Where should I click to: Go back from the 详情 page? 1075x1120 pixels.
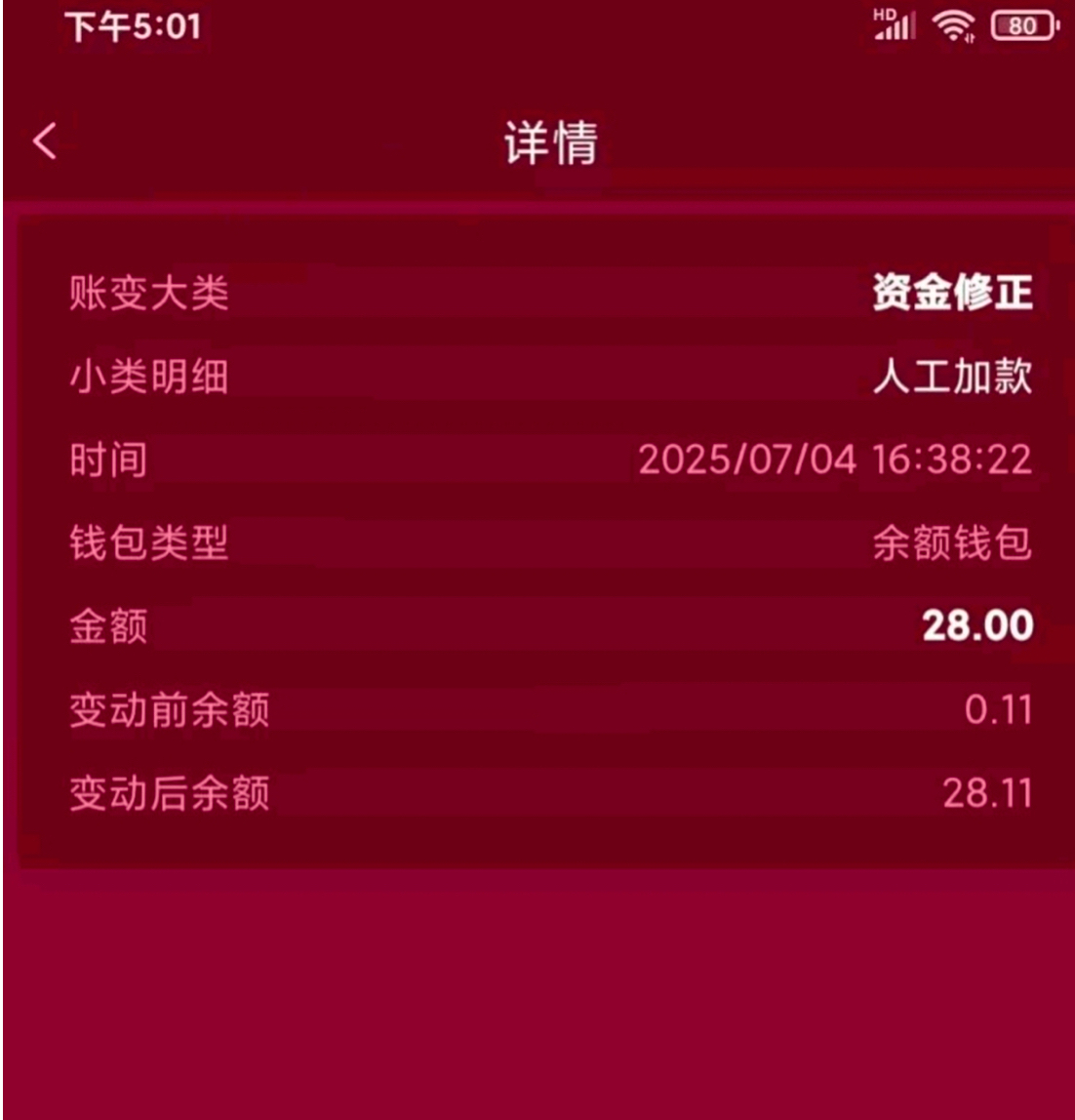coord(45,142)
